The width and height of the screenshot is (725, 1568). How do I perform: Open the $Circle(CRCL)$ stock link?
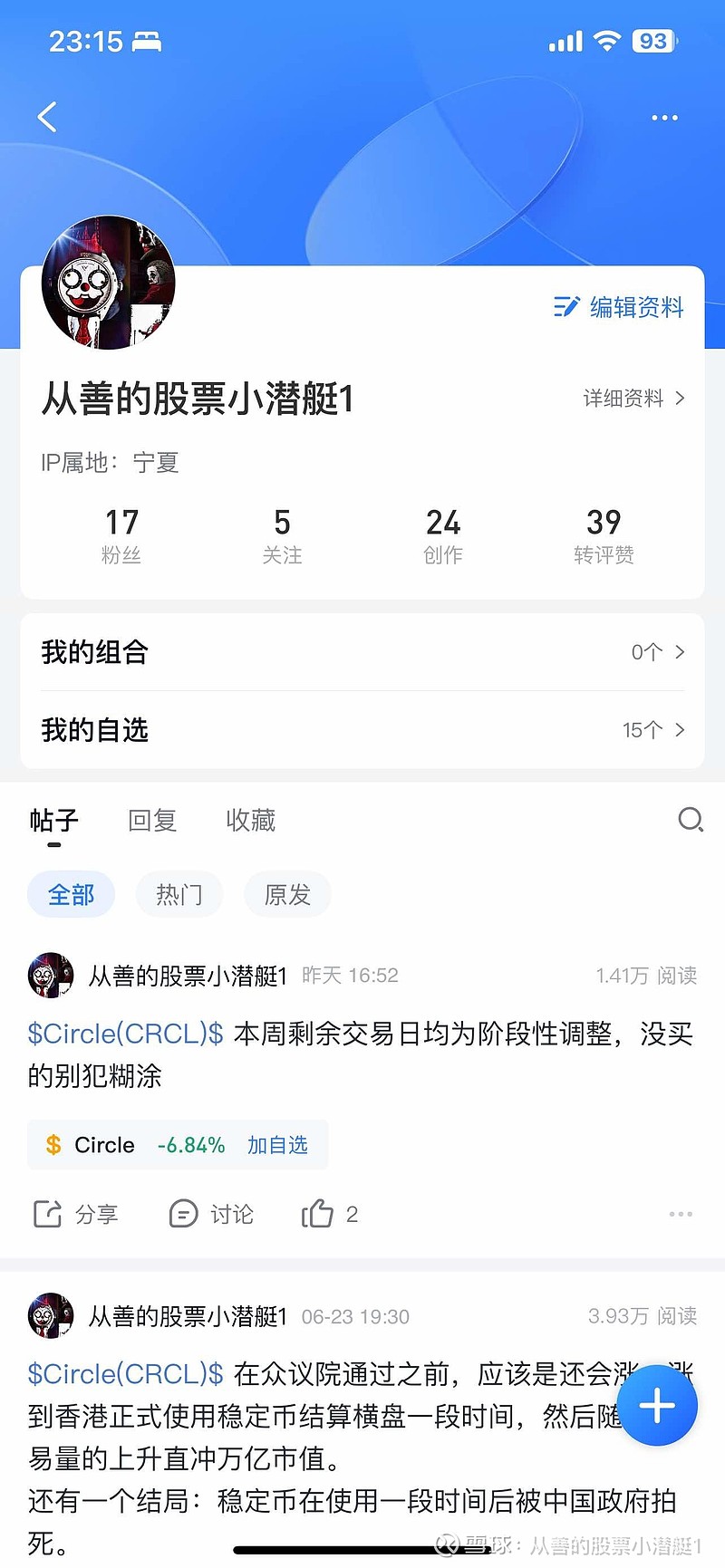click(124, 1034)
